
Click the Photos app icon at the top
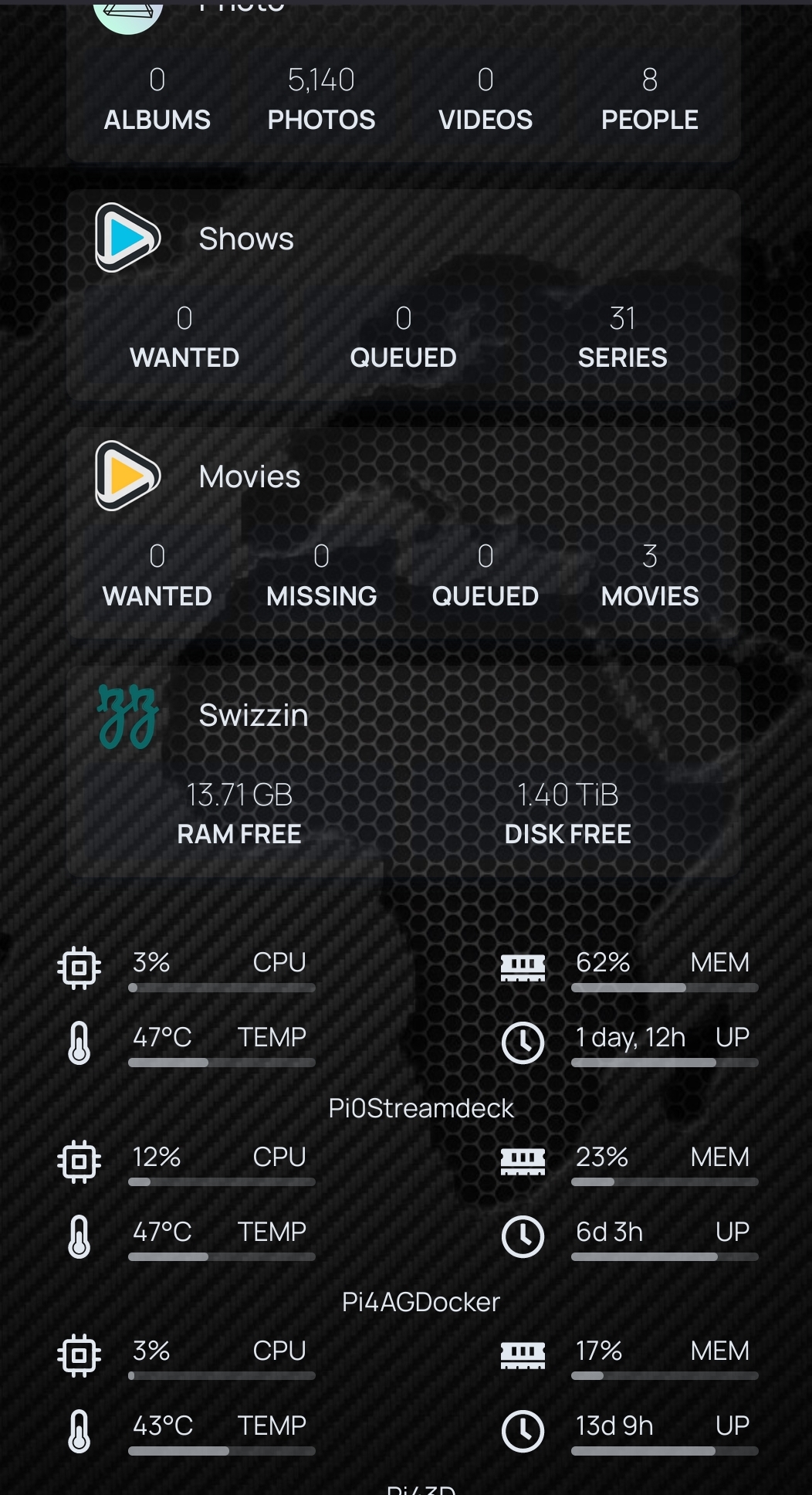(x=127, y=12)
